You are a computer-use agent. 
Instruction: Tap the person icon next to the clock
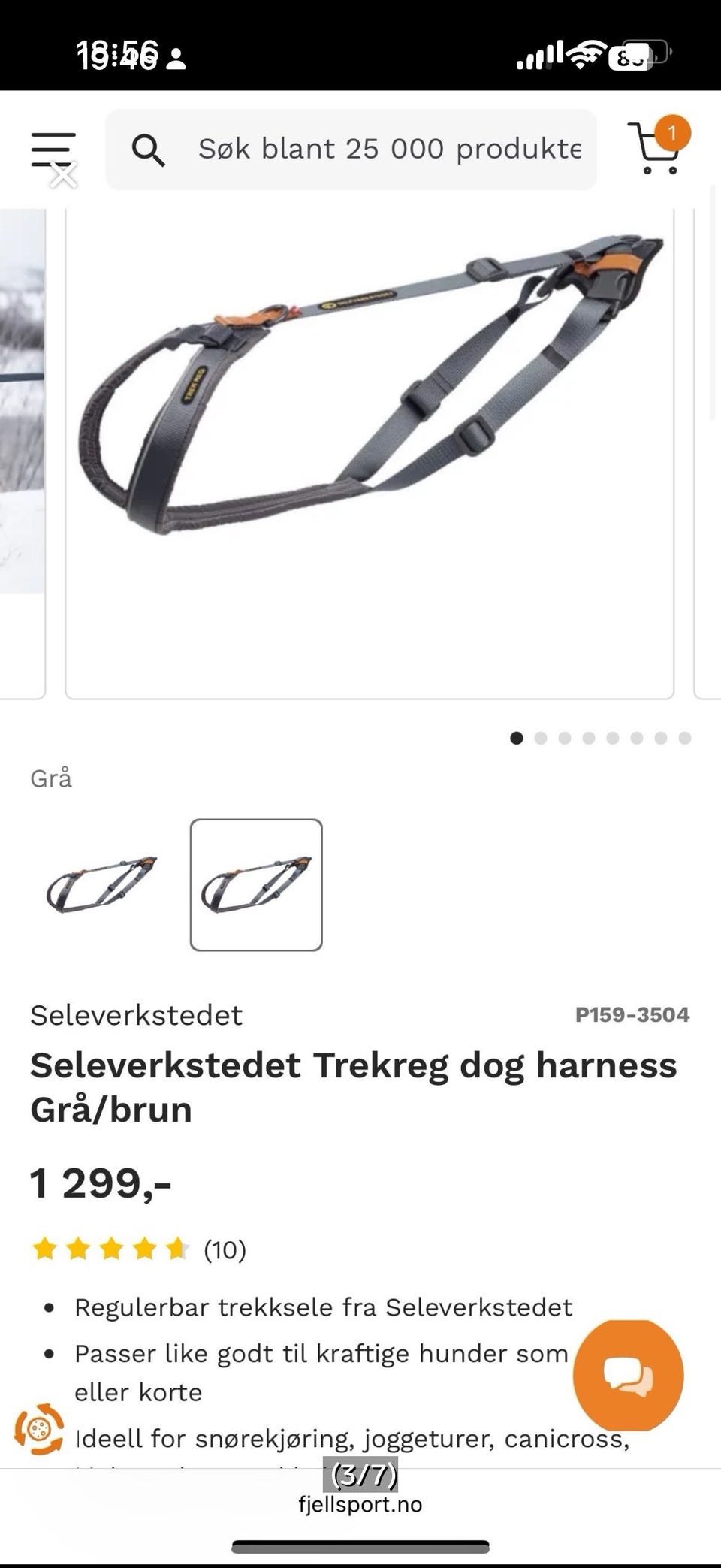177,59
